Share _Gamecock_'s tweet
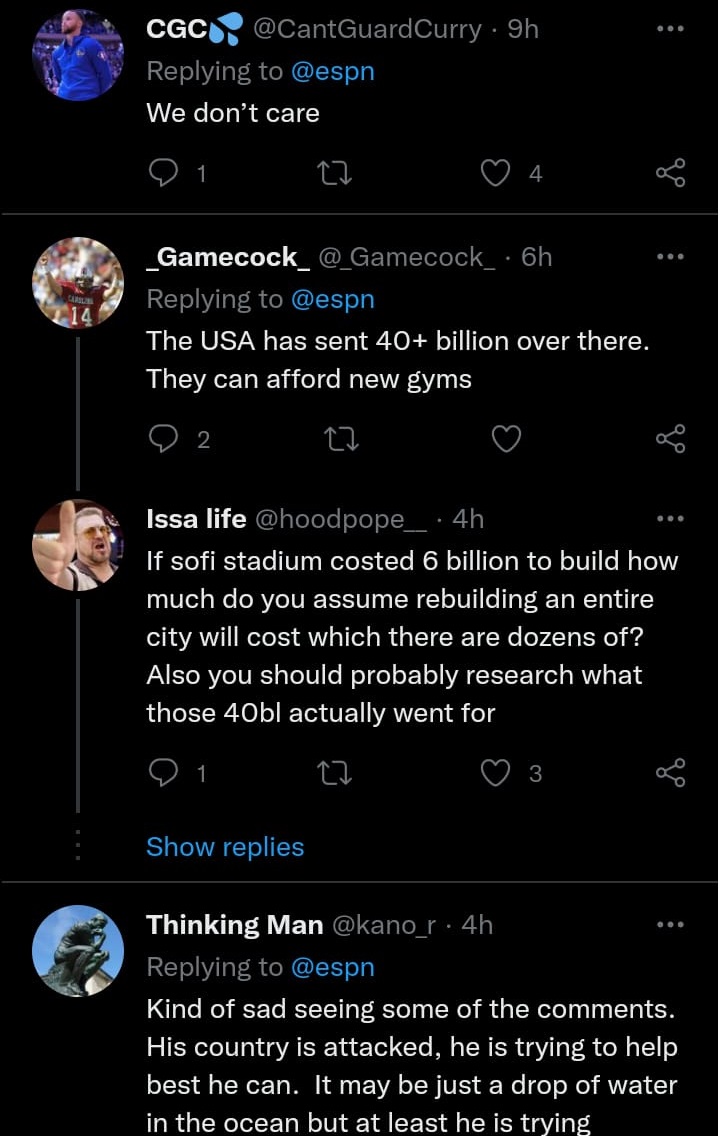Image resolution: width=720 pixels, height=1136 pixels. (x=670, y=440)
